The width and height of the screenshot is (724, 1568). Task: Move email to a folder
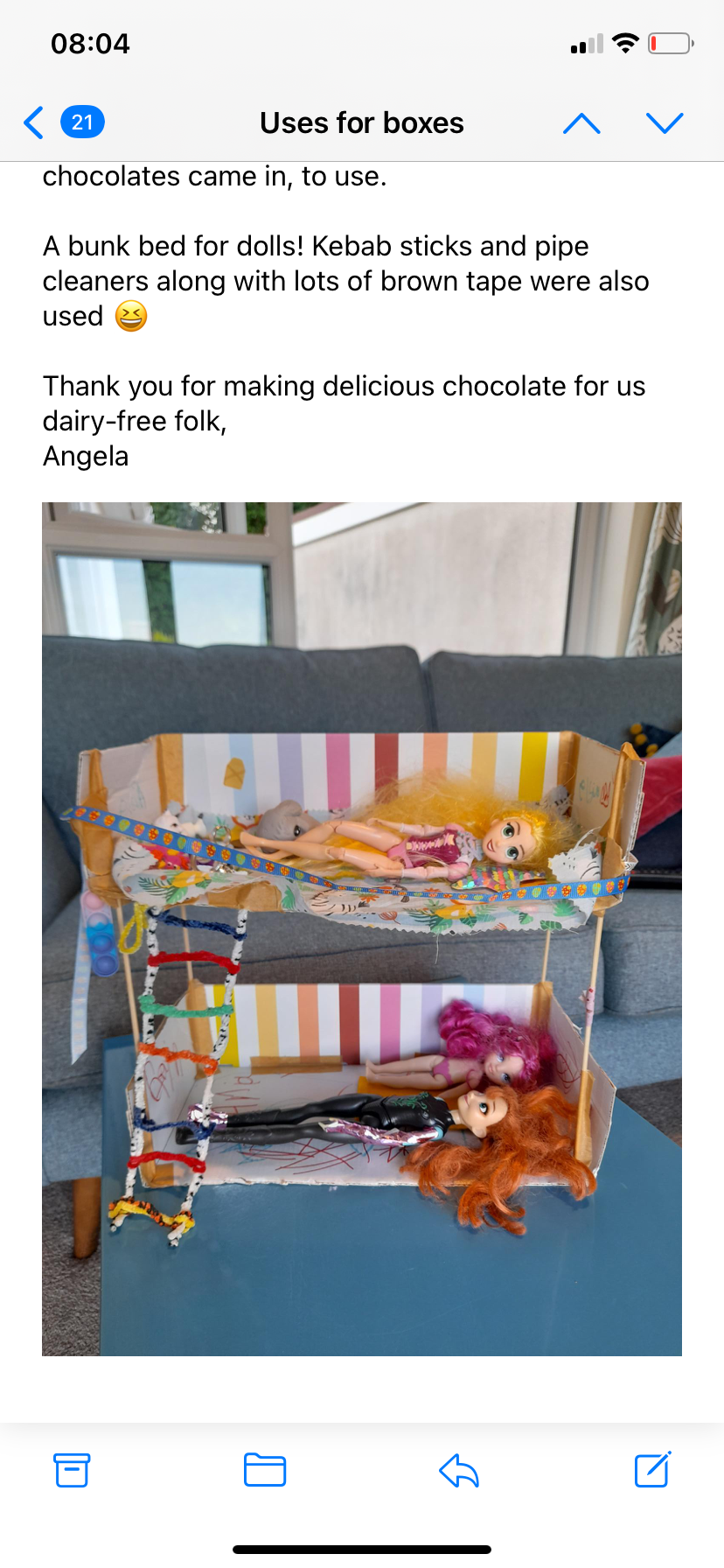click(265, 1470)
